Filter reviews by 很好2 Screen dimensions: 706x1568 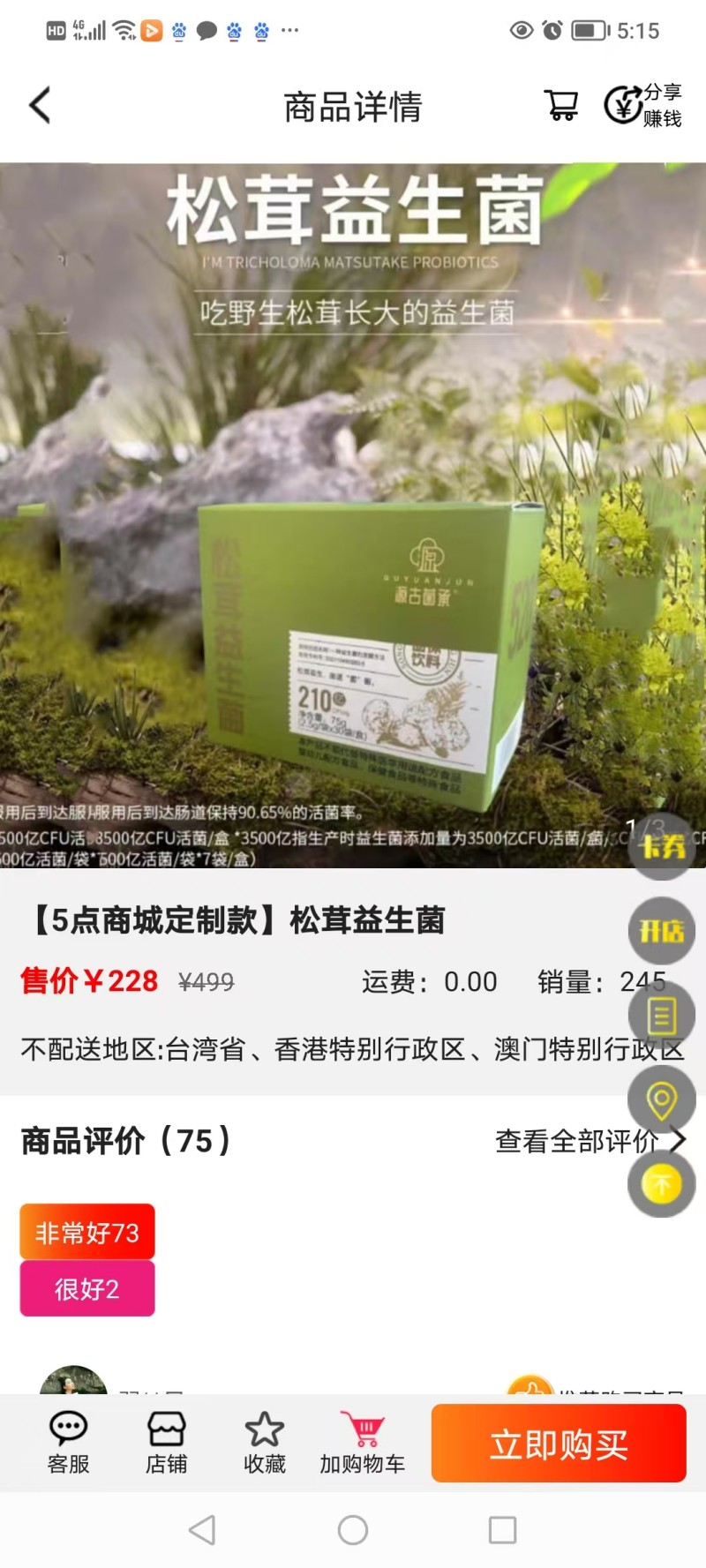pos(87,1288)
